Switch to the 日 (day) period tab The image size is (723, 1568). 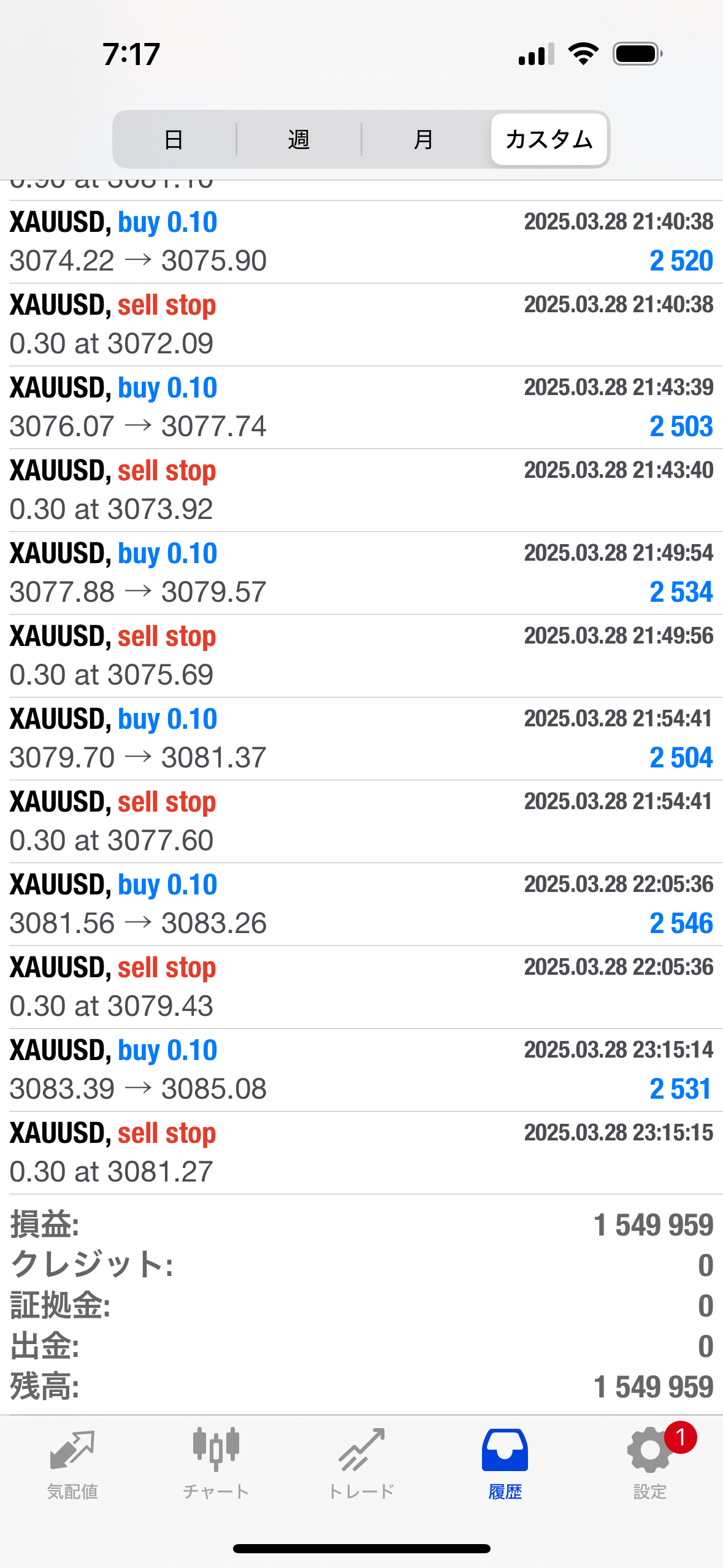click(x=174, y=139)
